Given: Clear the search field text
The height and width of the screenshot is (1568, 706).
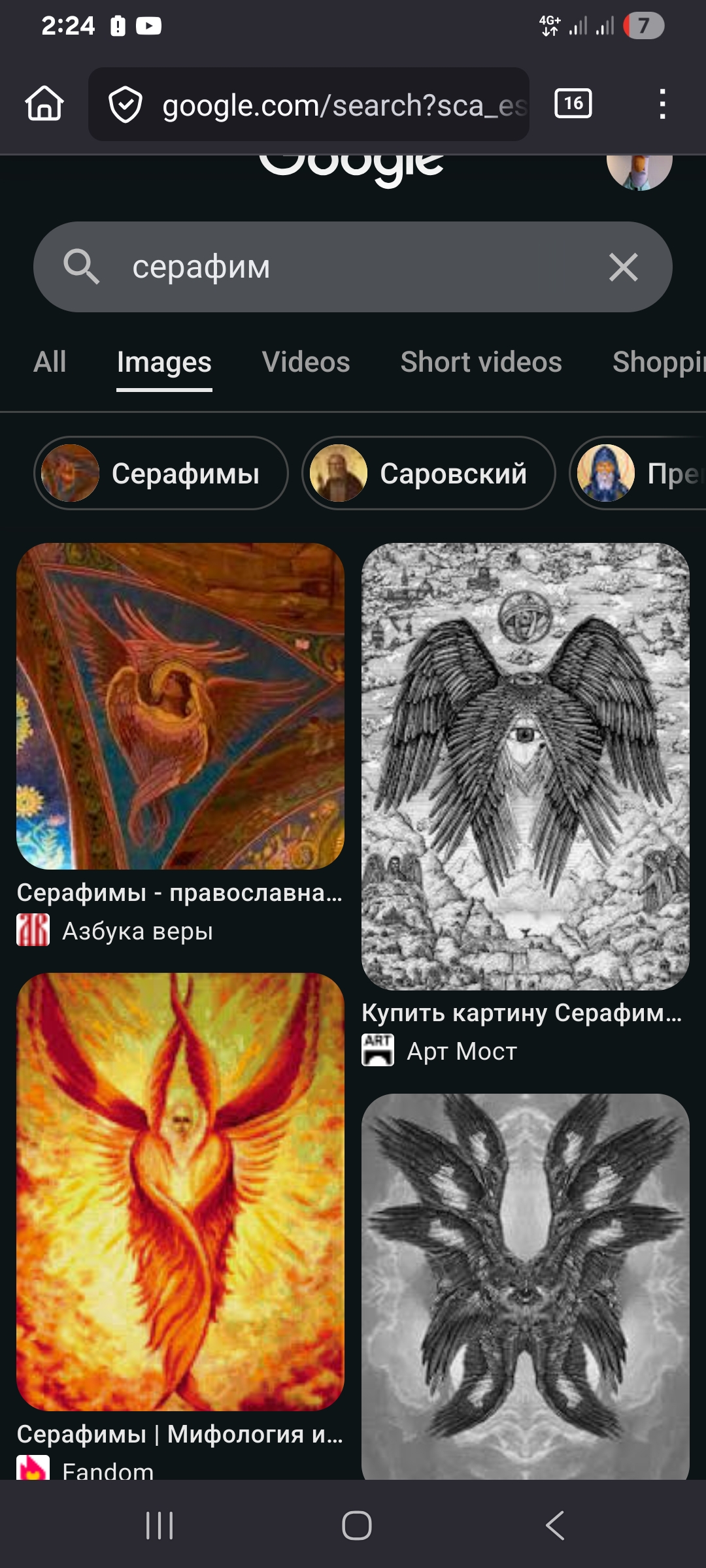Looking at the screenshot, I should 623,267.
